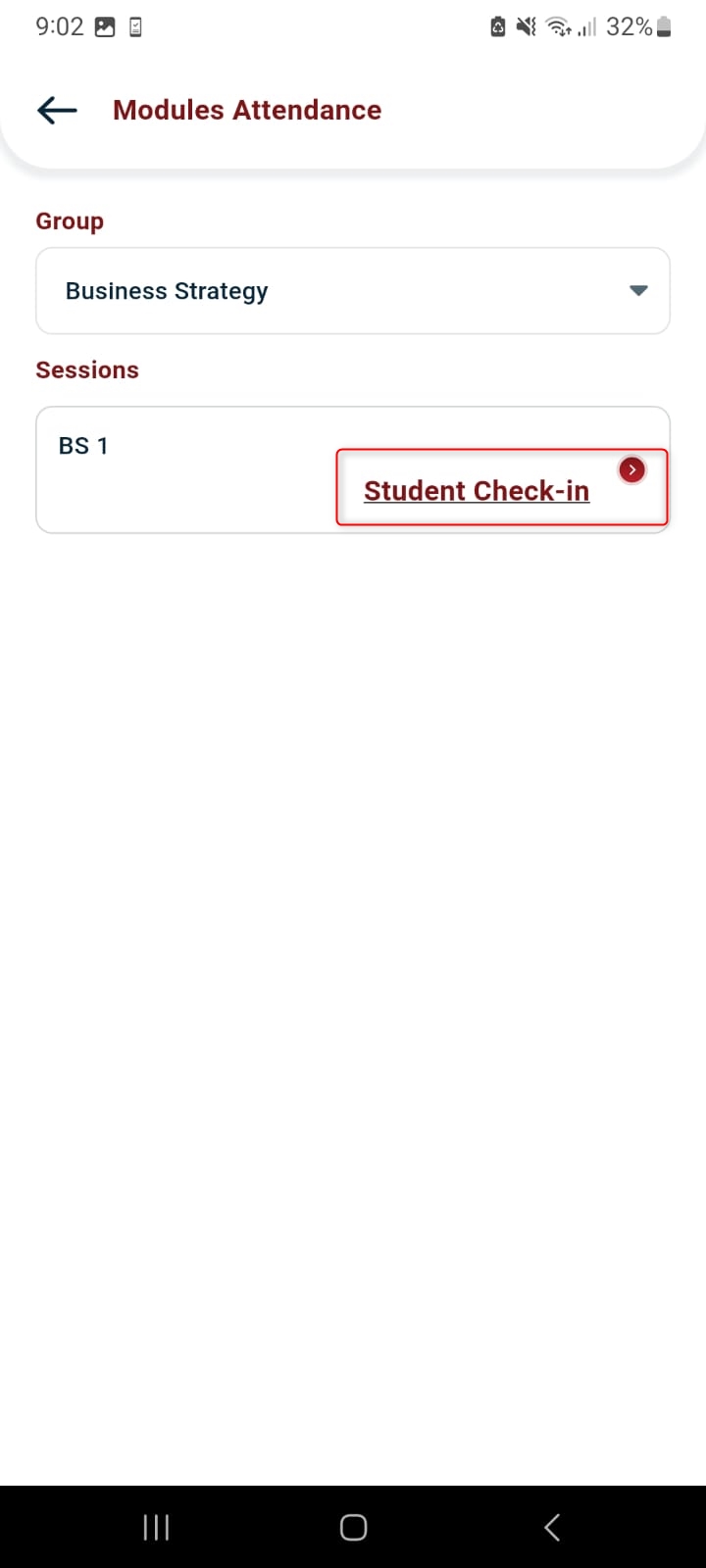Open the recent apps view

[x=156, y=1527]
